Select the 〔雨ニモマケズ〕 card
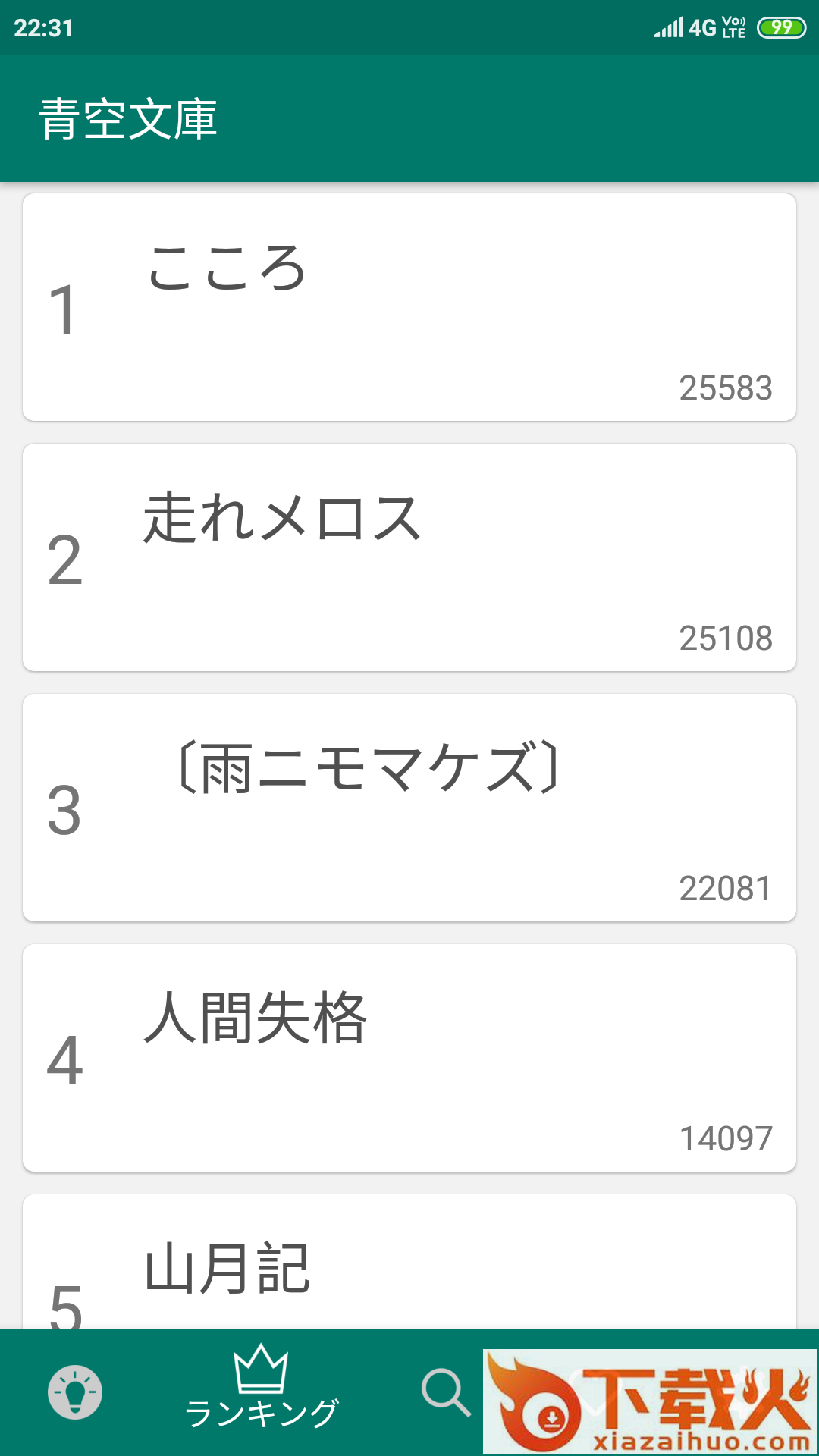Viewport: 819px width, 1456px height. [409, 808]
